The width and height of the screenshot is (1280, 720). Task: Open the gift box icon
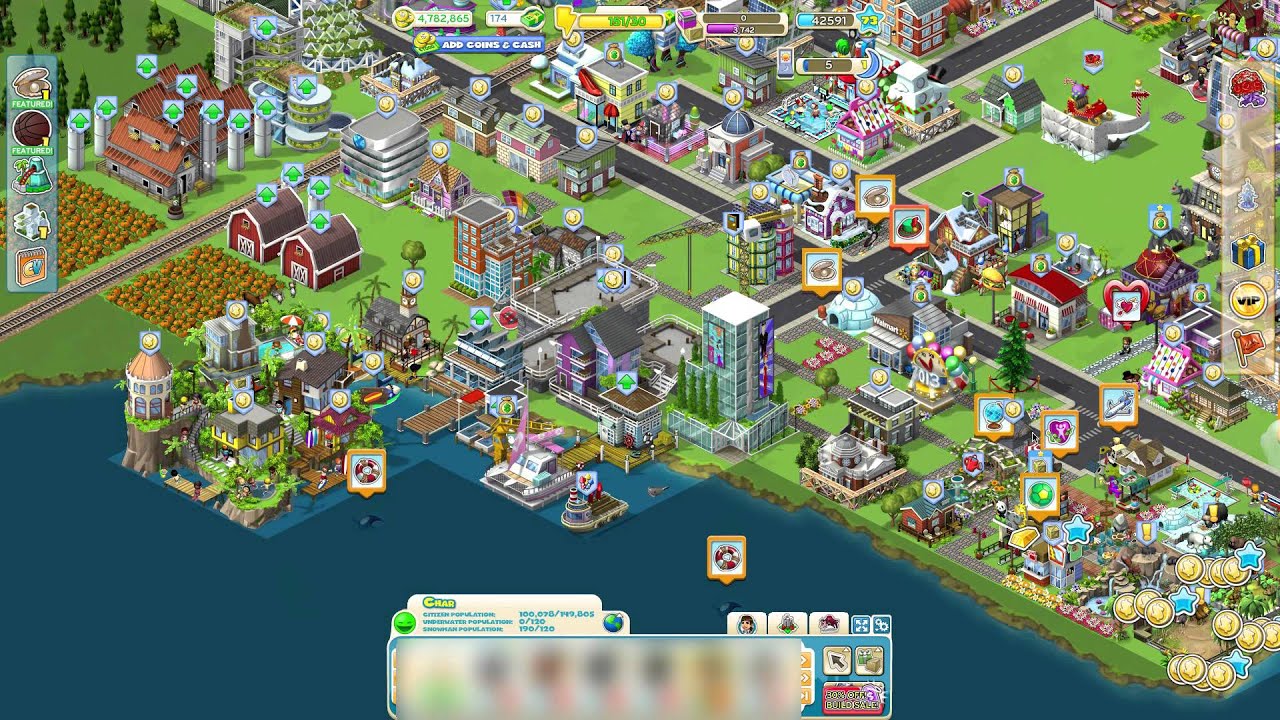coord(1248,251)
